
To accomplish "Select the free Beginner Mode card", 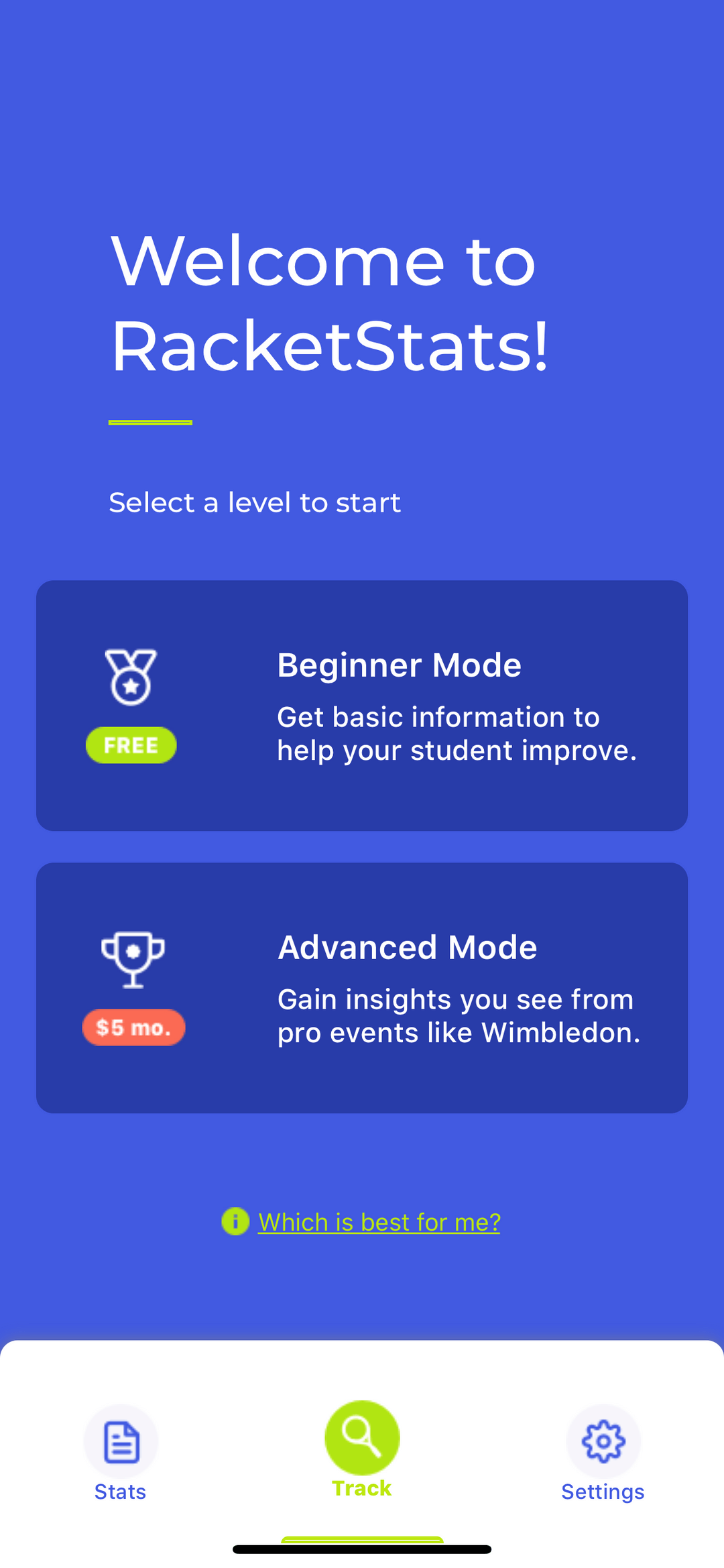I will click(362, 706).
